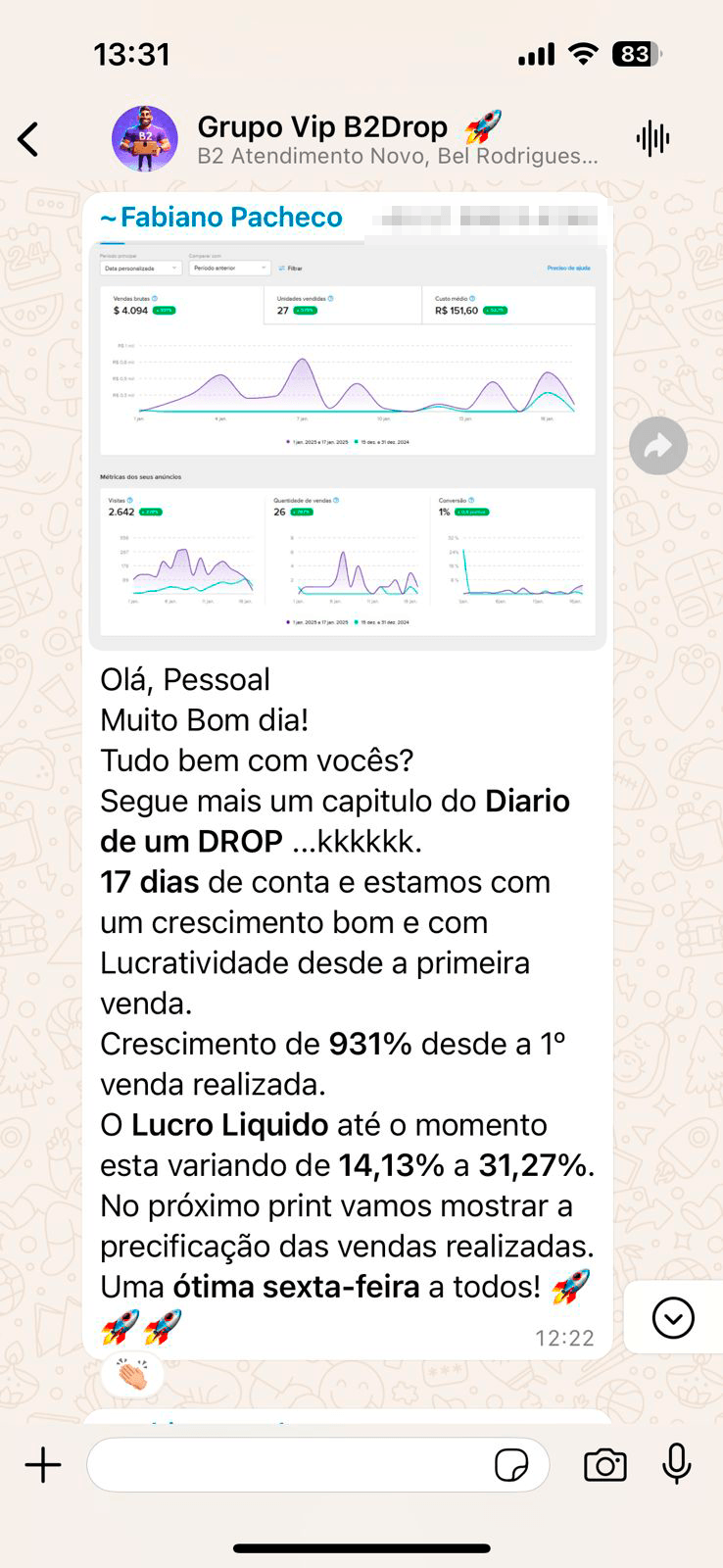This screenshot has width=723, height=1568.
Task: Tap the scroll-to-bottom chevron
Action: point(671,1318)
